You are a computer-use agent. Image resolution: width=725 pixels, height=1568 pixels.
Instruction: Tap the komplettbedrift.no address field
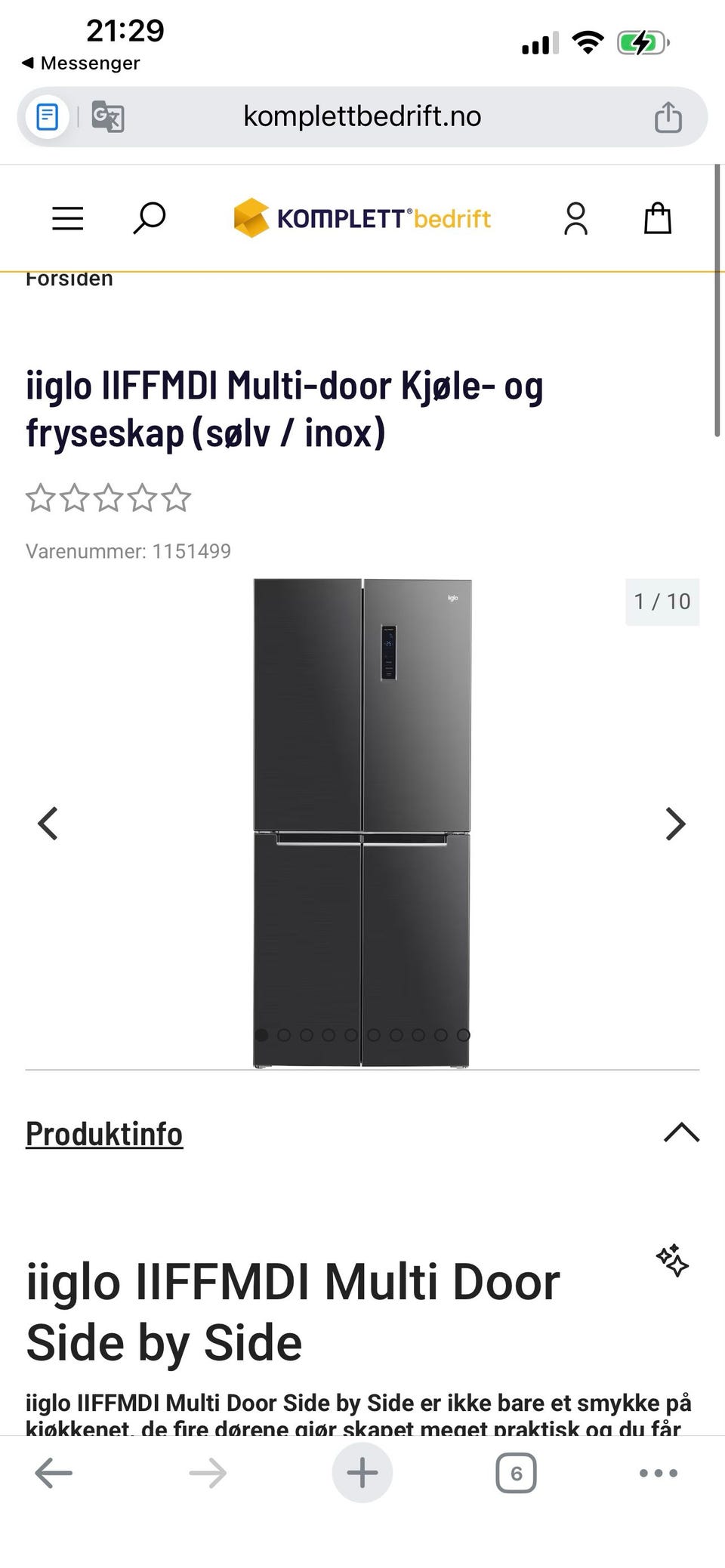pos(362,116)
